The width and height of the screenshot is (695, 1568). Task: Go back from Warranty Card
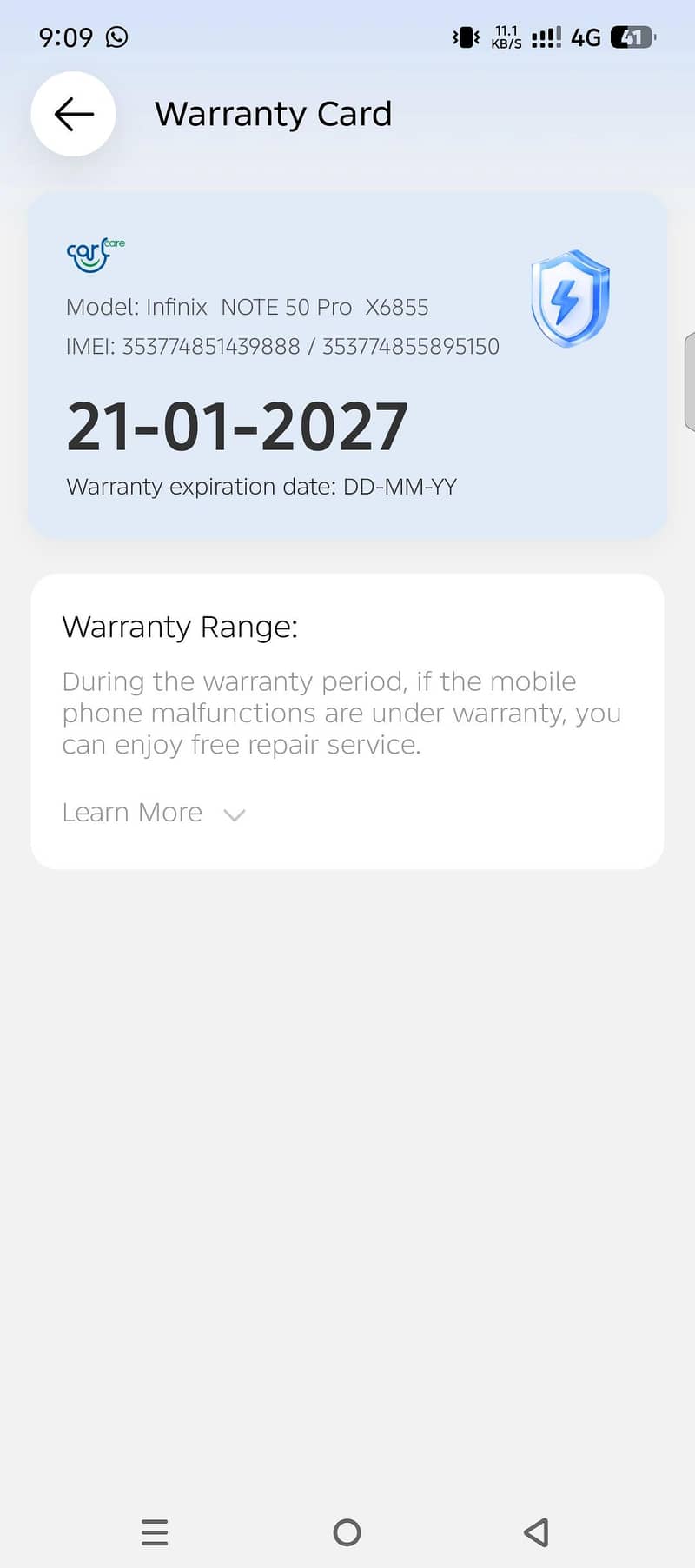(73, 114)
